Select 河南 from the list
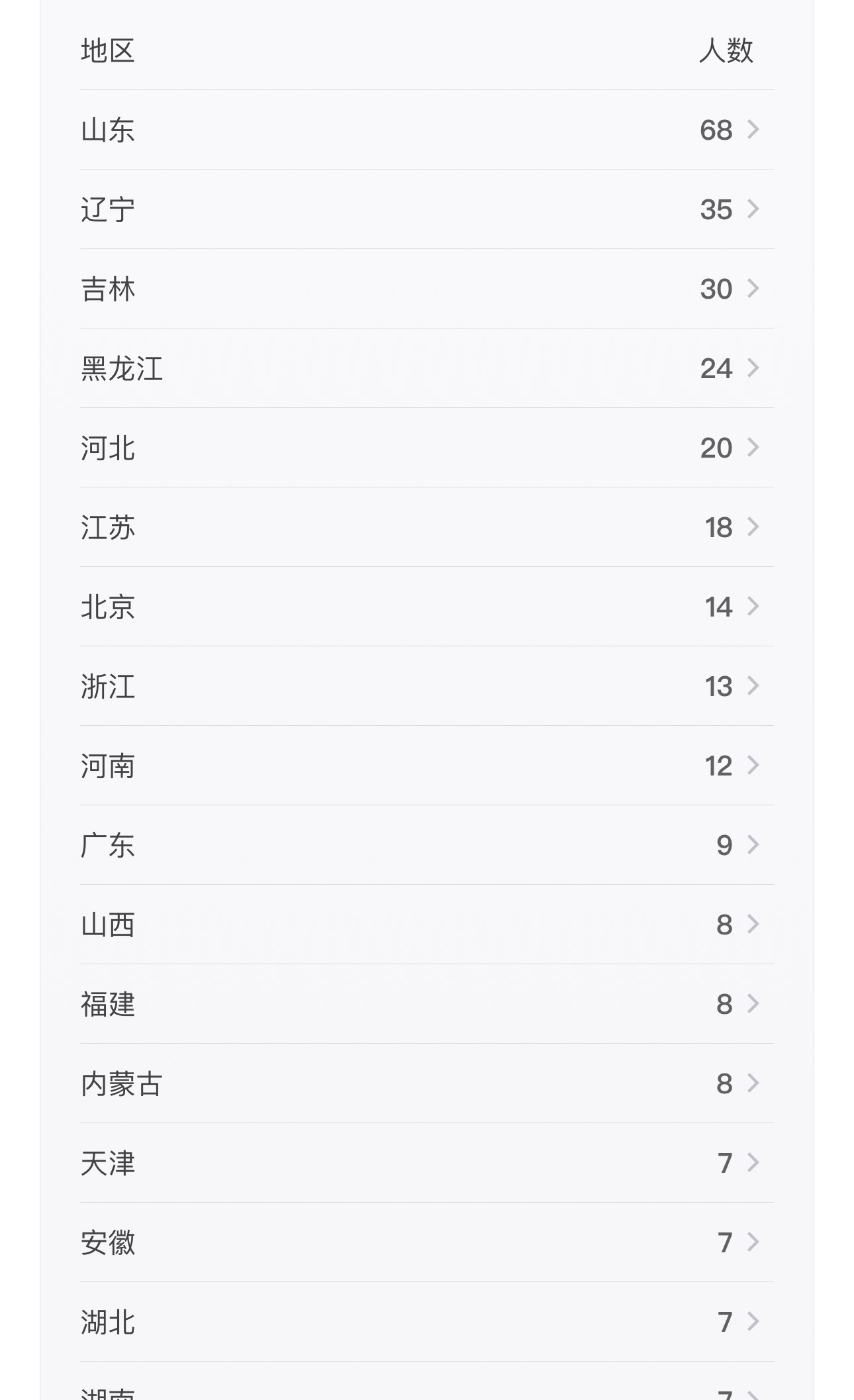854x1400 pixels. [426, 766]
